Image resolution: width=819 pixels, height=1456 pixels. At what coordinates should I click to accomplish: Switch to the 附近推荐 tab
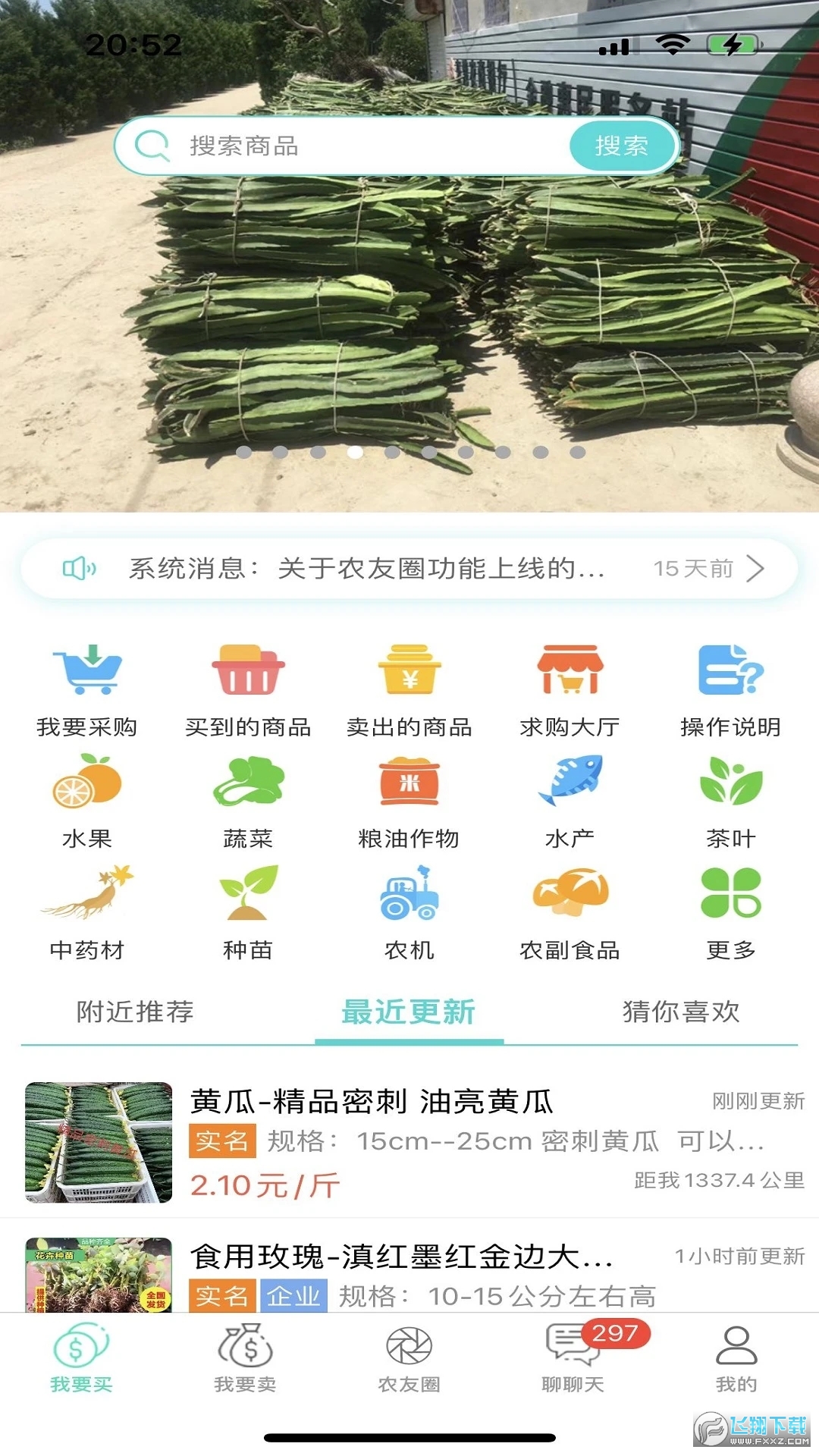coord(136,1012)
